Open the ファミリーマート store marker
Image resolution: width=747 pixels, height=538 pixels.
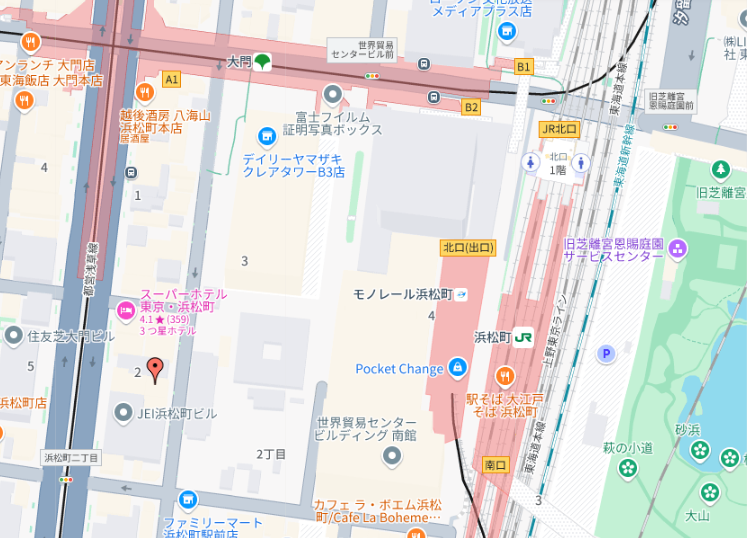click(187, 499)
